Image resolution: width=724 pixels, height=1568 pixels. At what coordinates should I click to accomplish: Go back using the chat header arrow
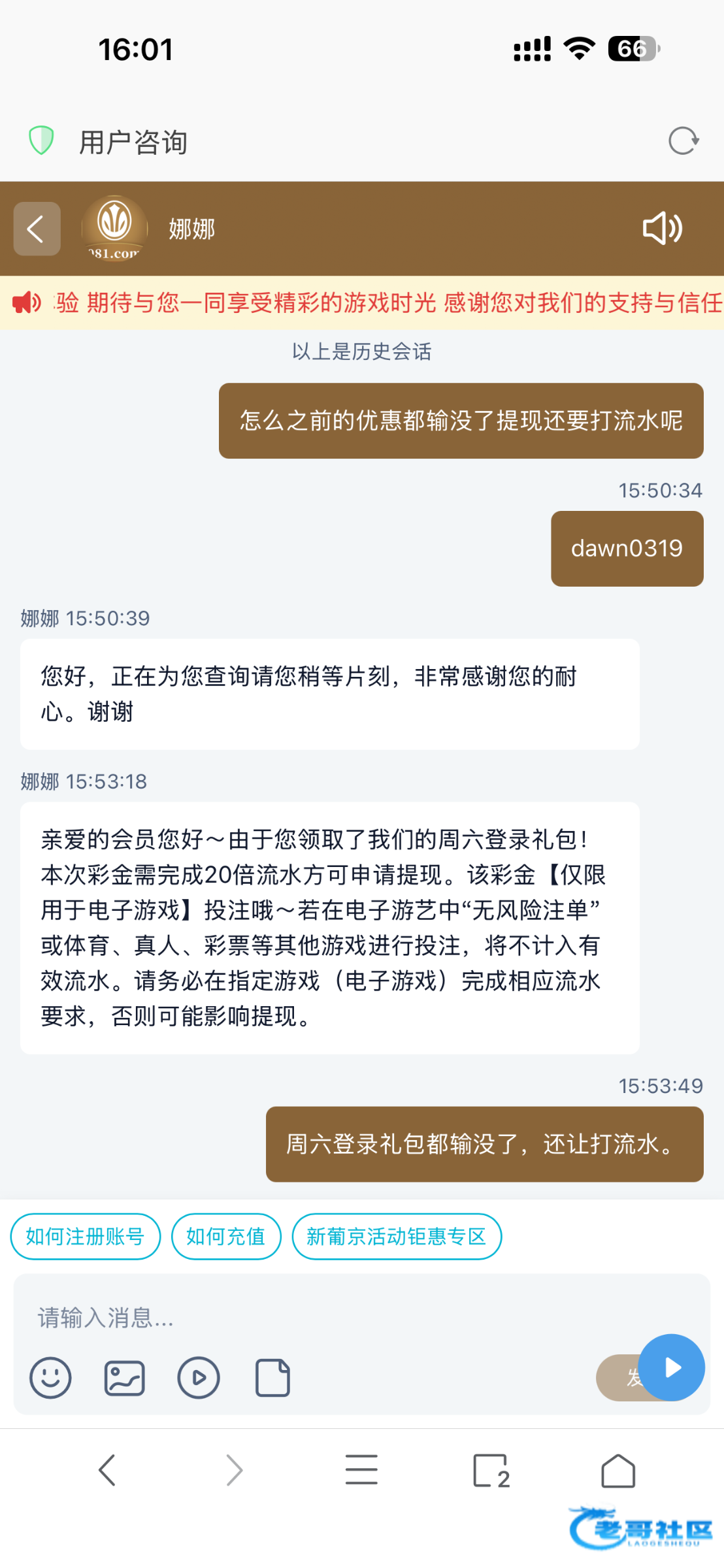point(37,229)
